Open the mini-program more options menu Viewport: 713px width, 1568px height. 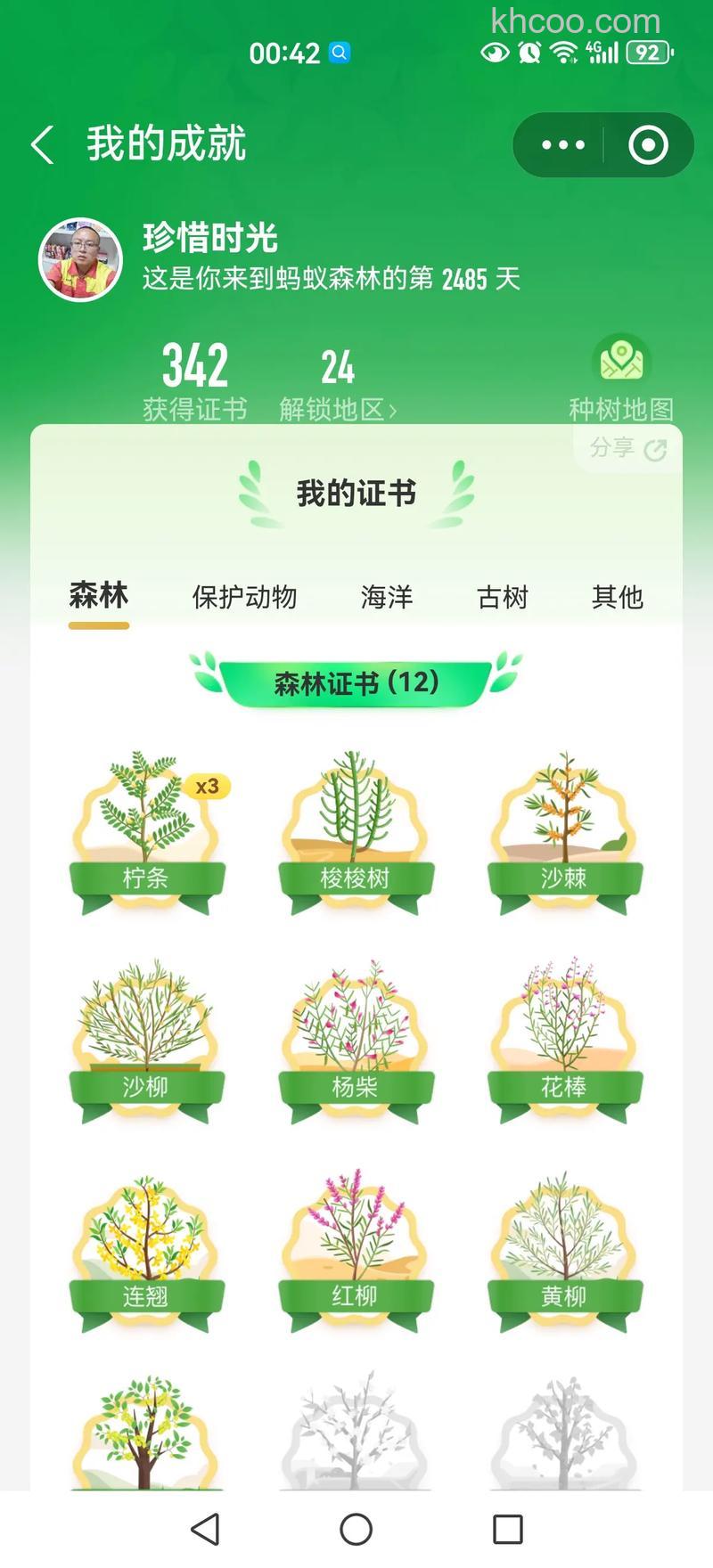(x=561, y=144)
